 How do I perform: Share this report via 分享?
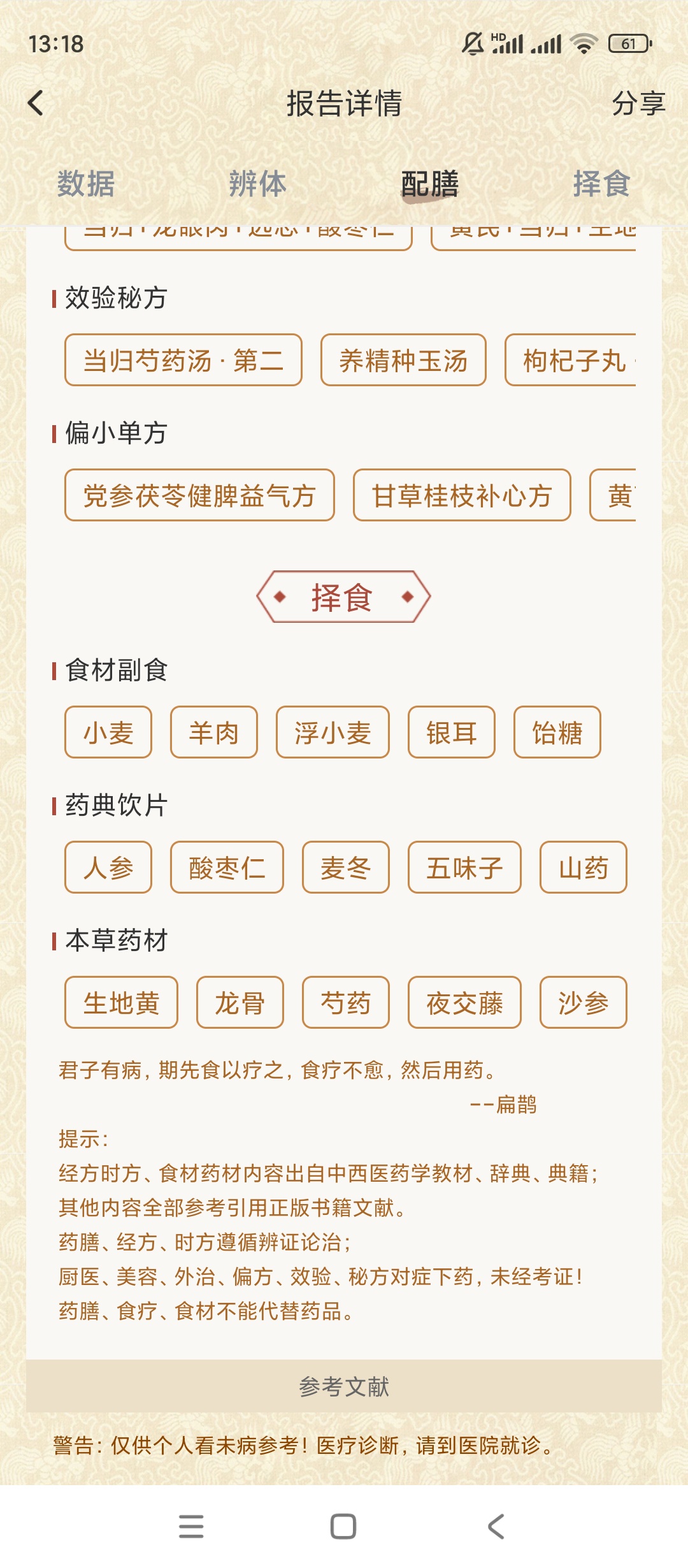click(x=638, y=103)
